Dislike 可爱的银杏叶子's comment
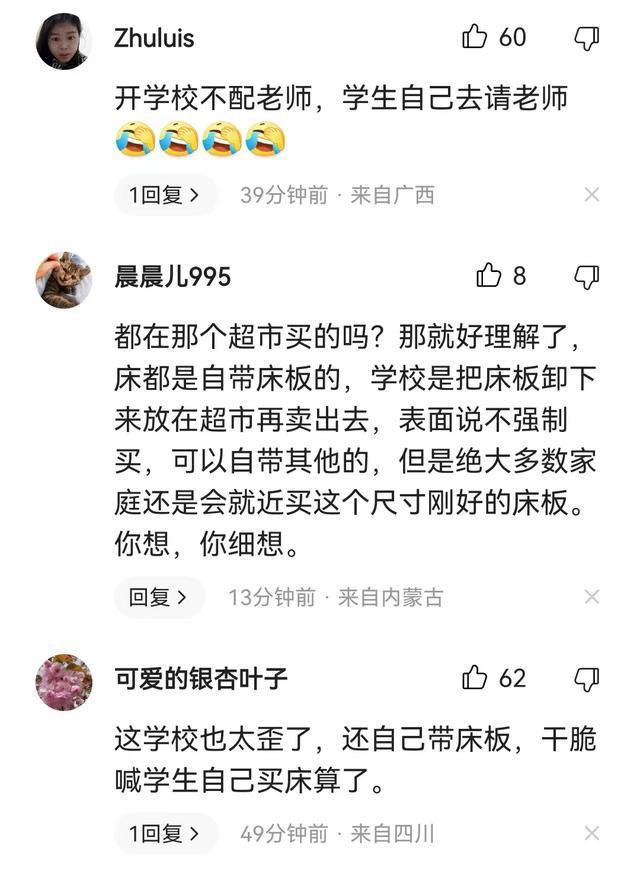This screenshot has height=871, width=640. click(x=587, y=678)
